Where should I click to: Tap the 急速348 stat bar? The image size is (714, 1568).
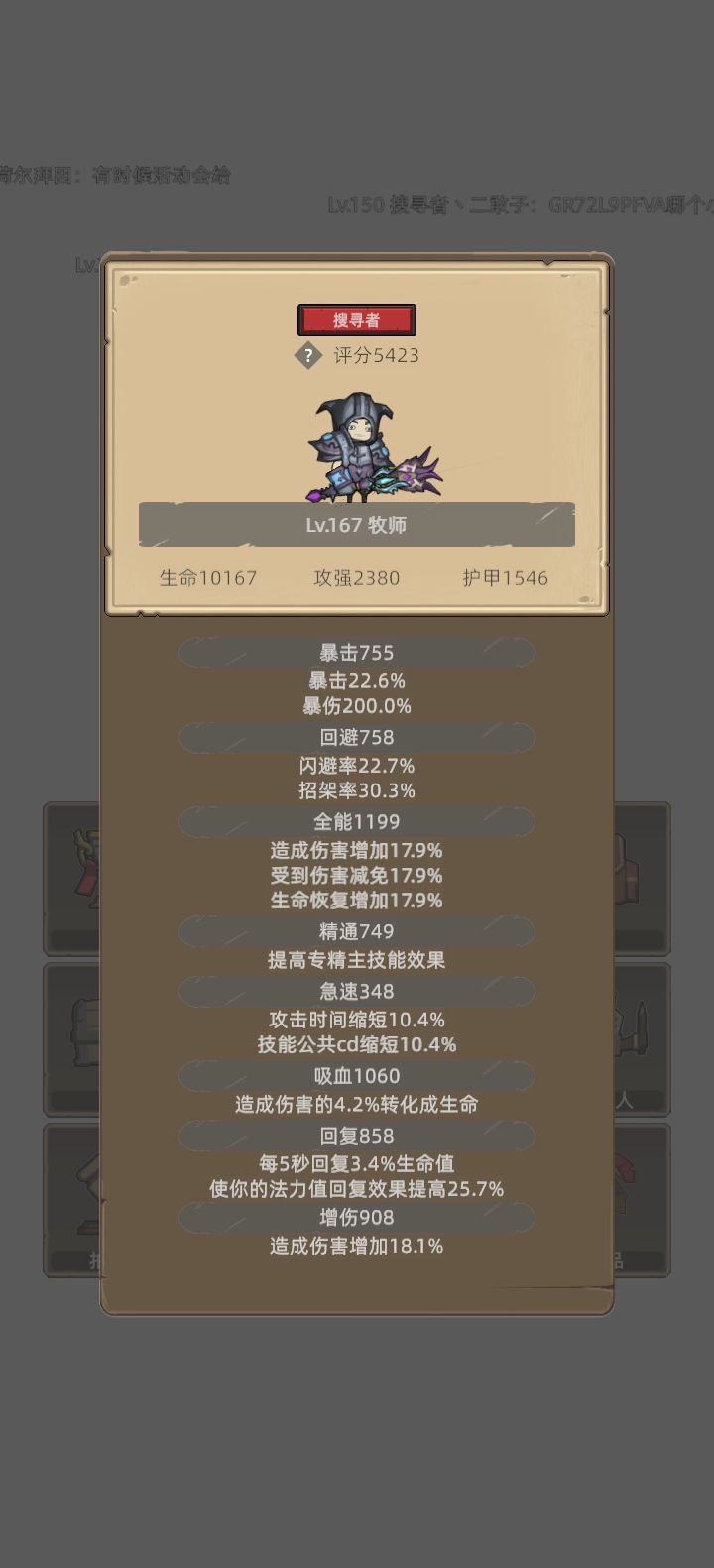(355, 992)
